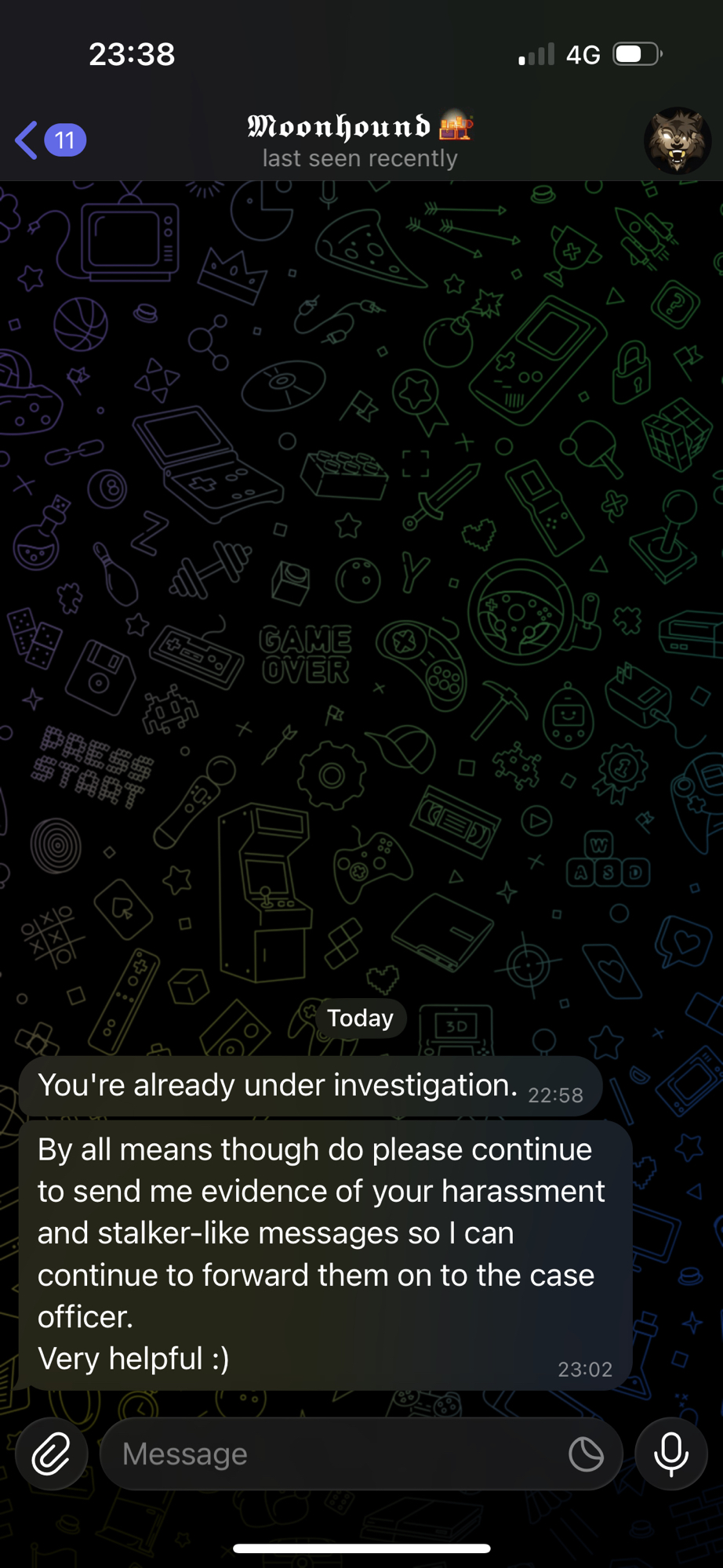The height and width of the screenshot is (1568, 723).
Task: Open Moonhound's chat info from the title
Action: pyautogui.click(x=359, y=140)
